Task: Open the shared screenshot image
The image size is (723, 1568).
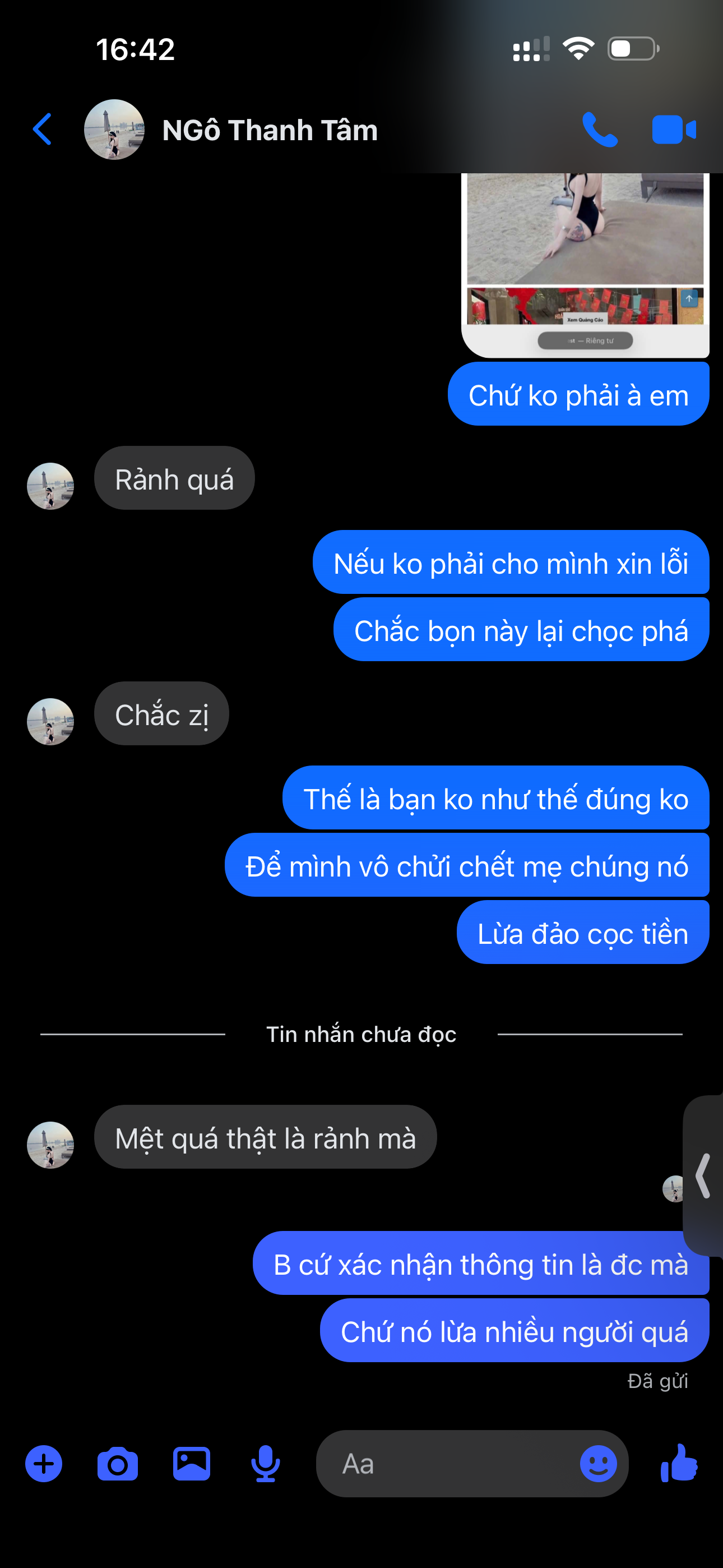Action: [585, 265]
